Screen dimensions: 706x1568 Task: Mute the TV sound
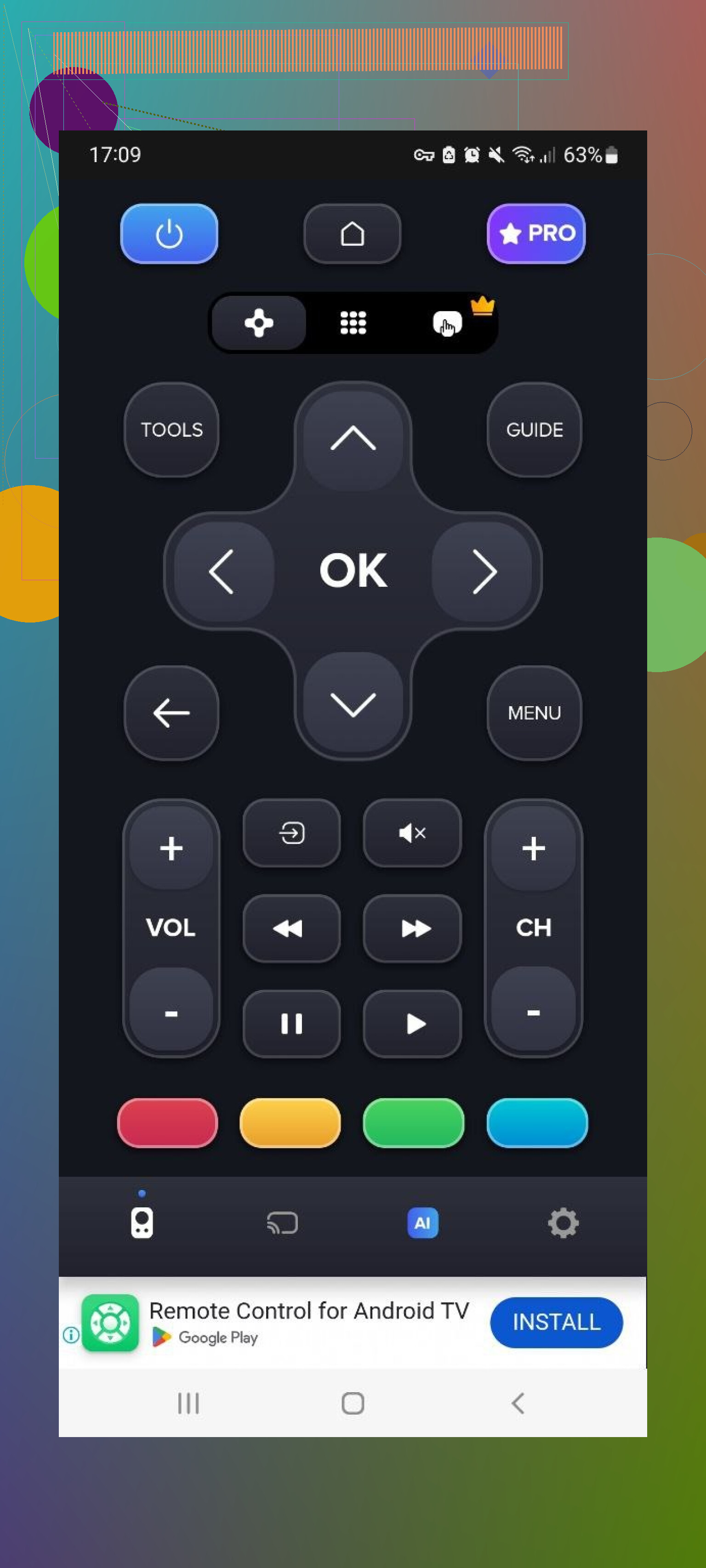click(x=412, y=832)
